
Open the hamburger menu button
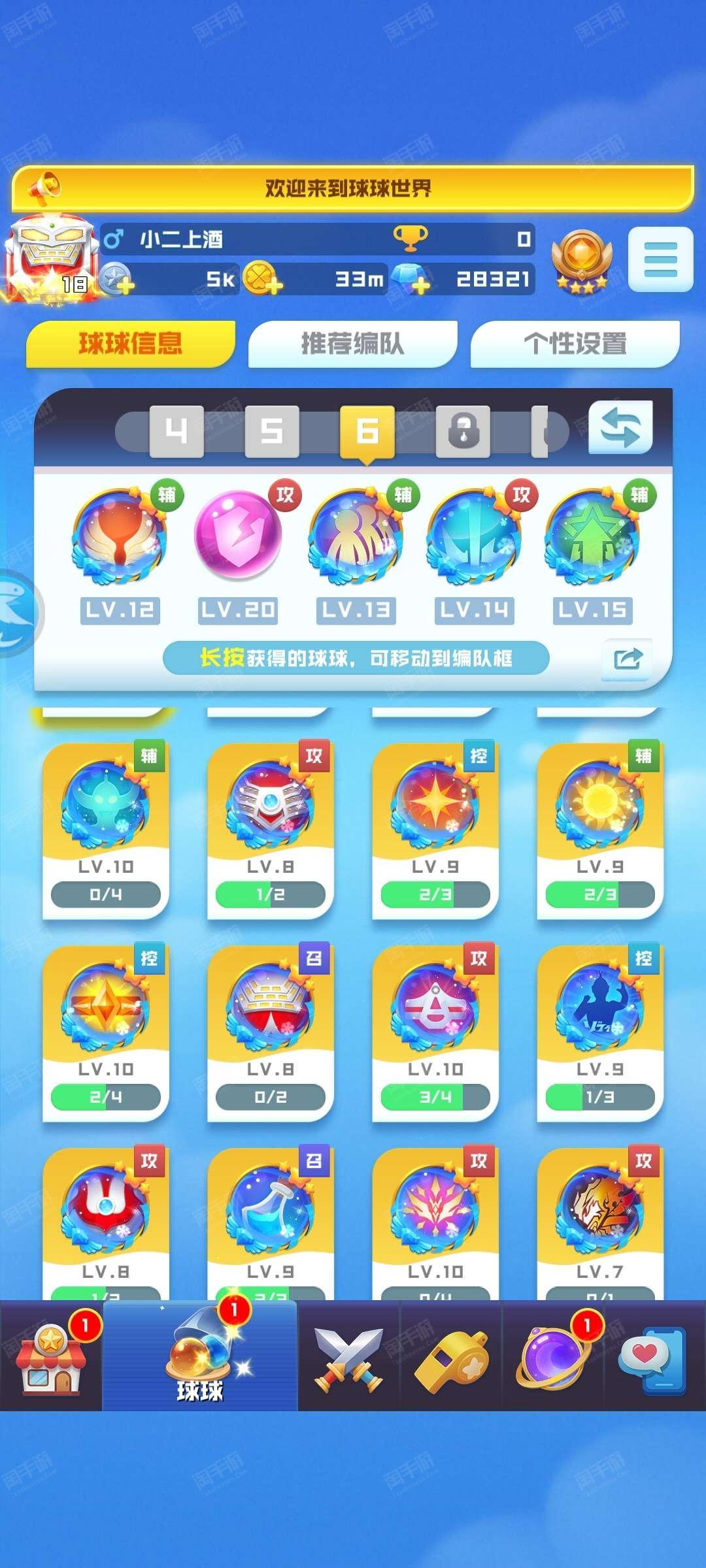coord(660,259)
